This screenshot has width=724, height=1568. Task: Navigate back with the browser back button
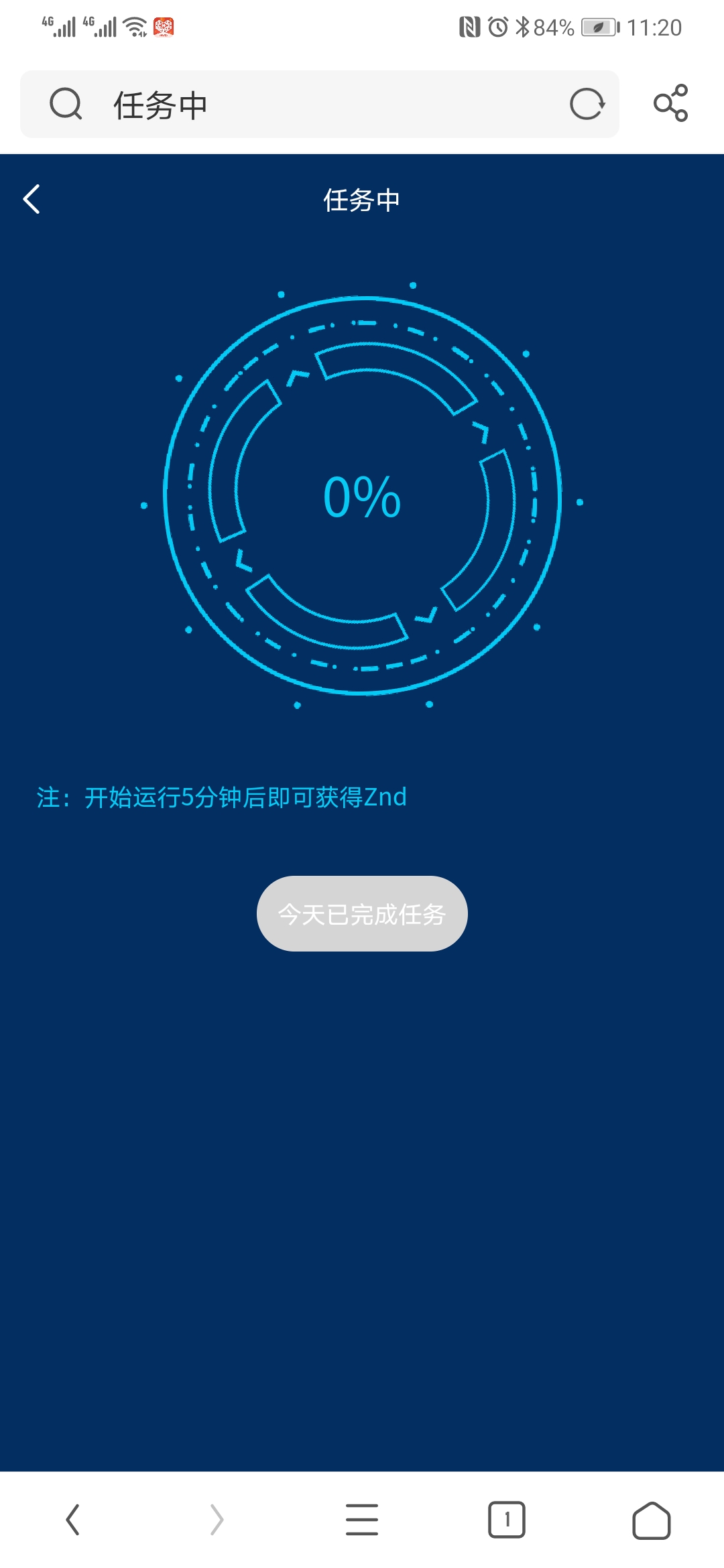[x=72, y=1520]
